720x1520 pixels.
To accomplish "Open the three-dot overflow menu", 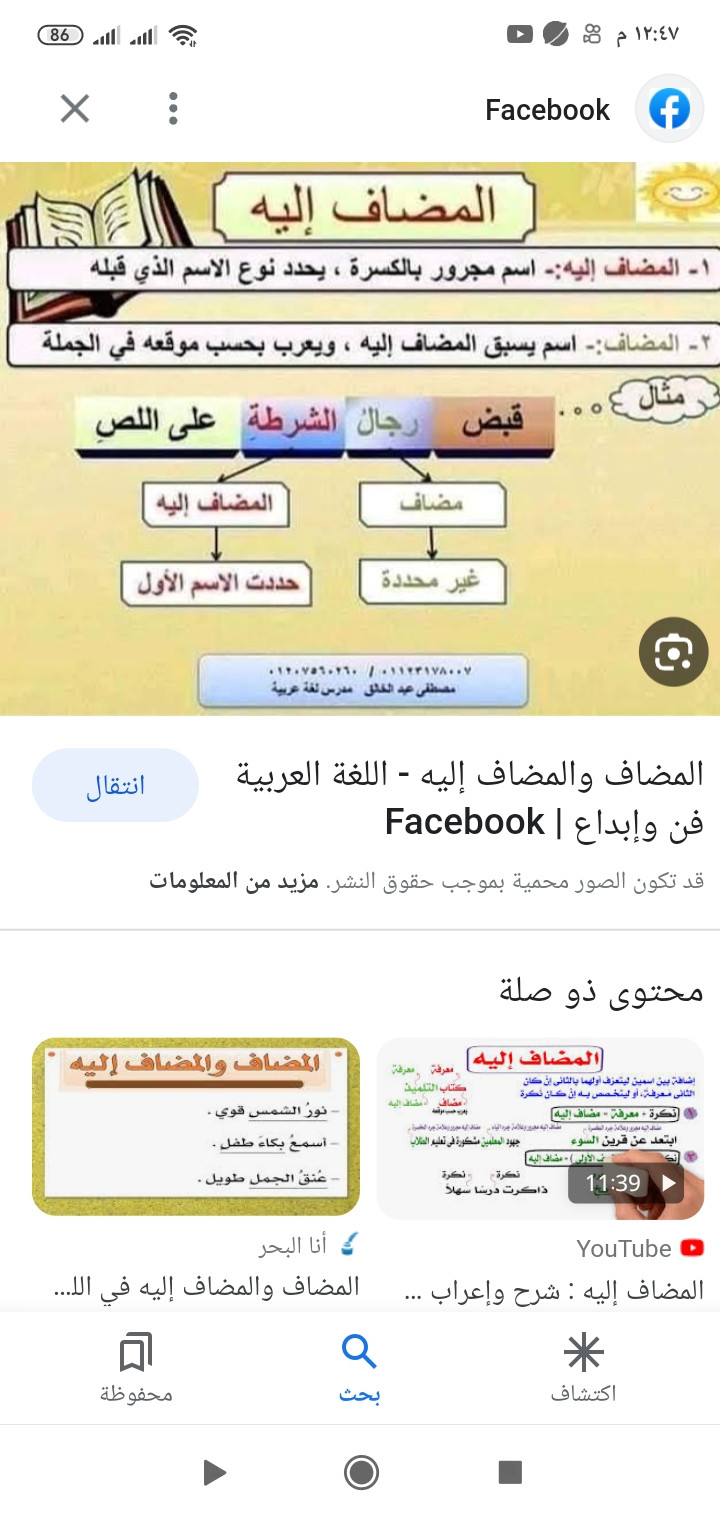I will pos(173,108).
